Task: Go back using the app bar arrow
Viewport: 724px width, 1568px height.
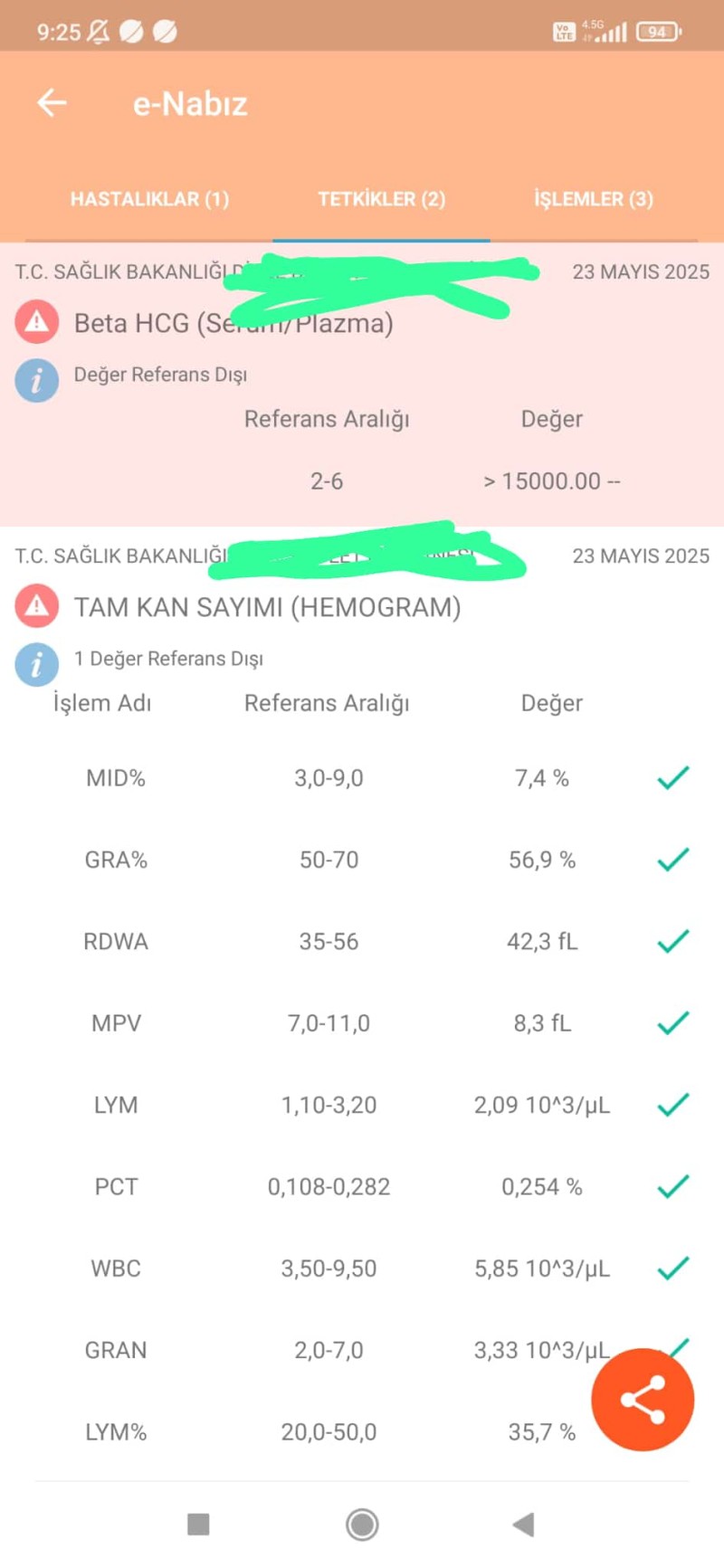Action: (52, 103)
